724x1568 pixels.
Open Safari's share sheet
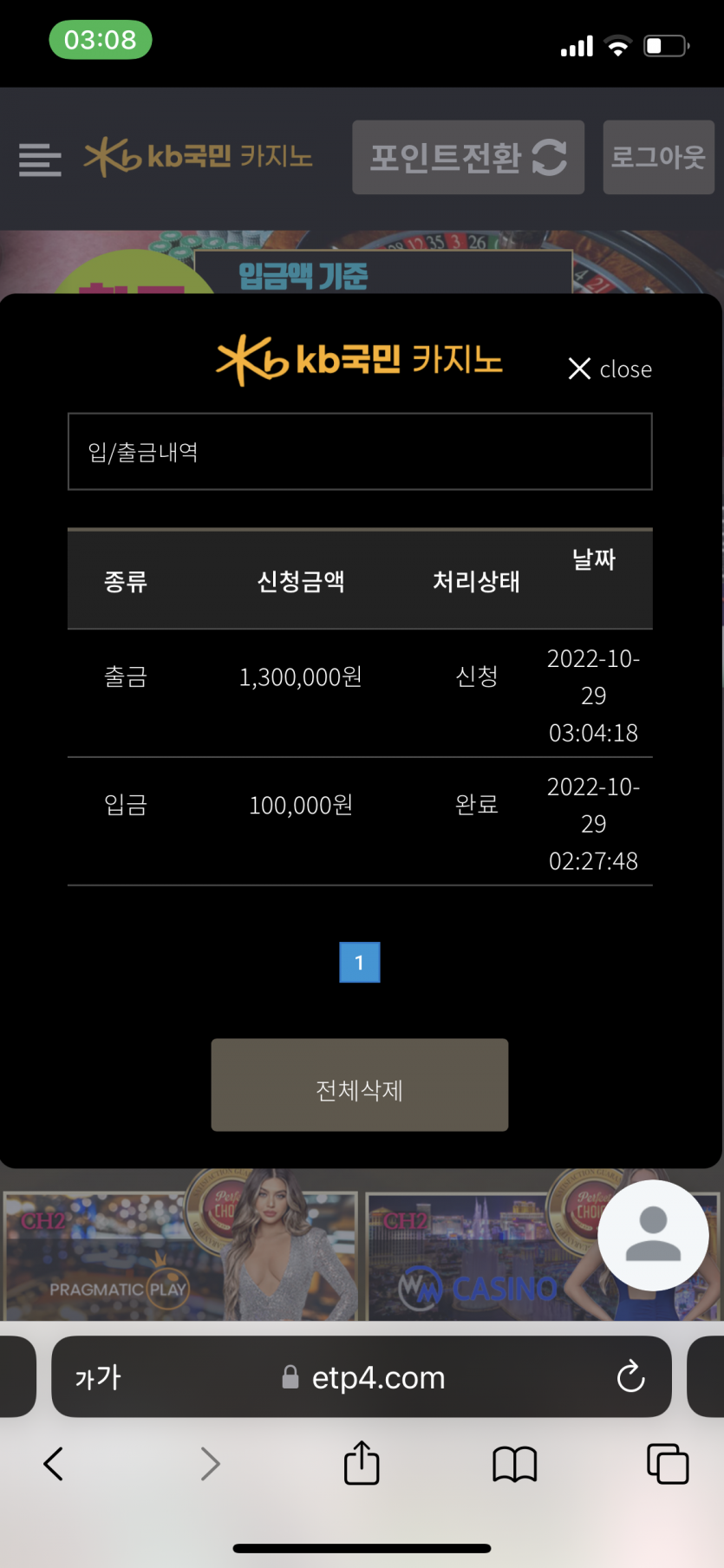(x=362, y=1464)
